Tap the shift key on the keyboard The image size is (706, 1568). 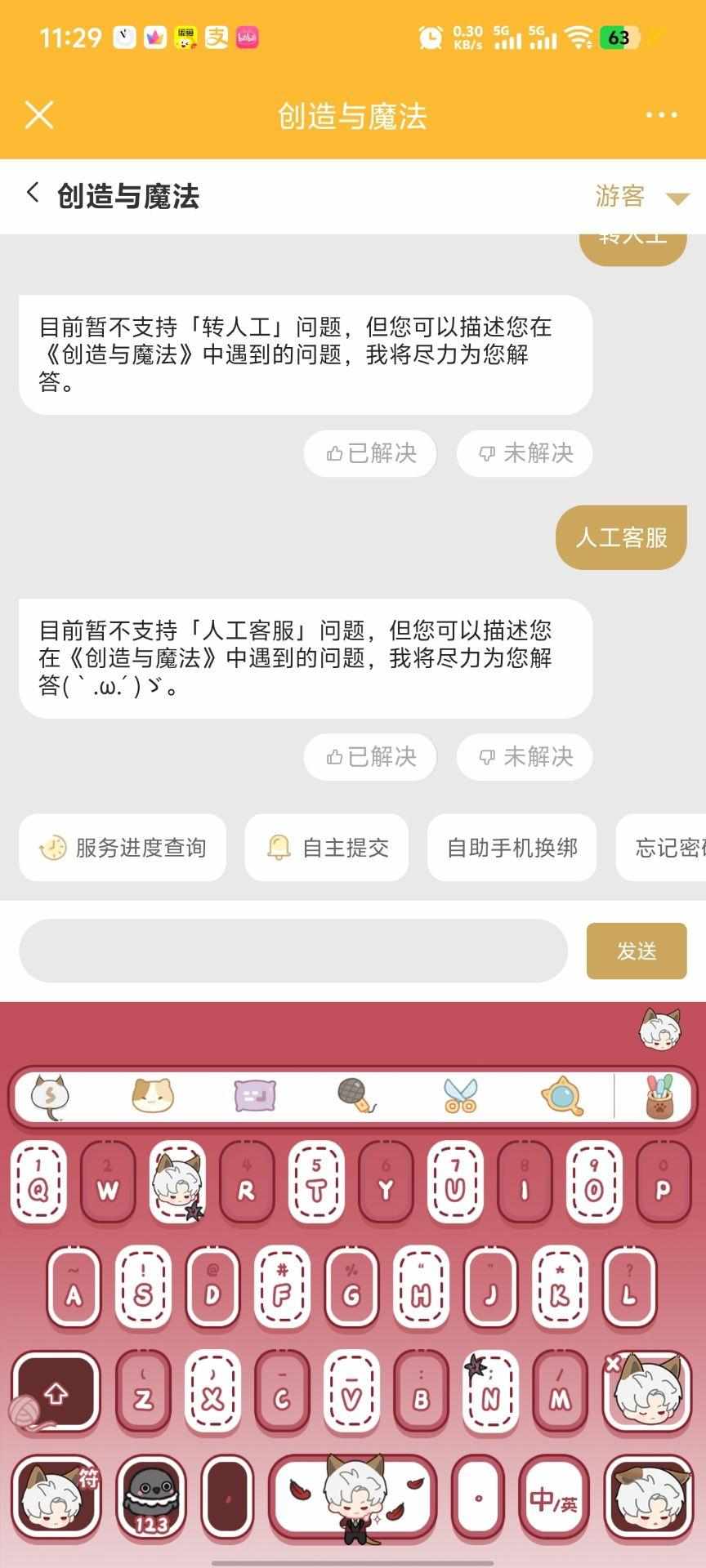click(56, 1394)
